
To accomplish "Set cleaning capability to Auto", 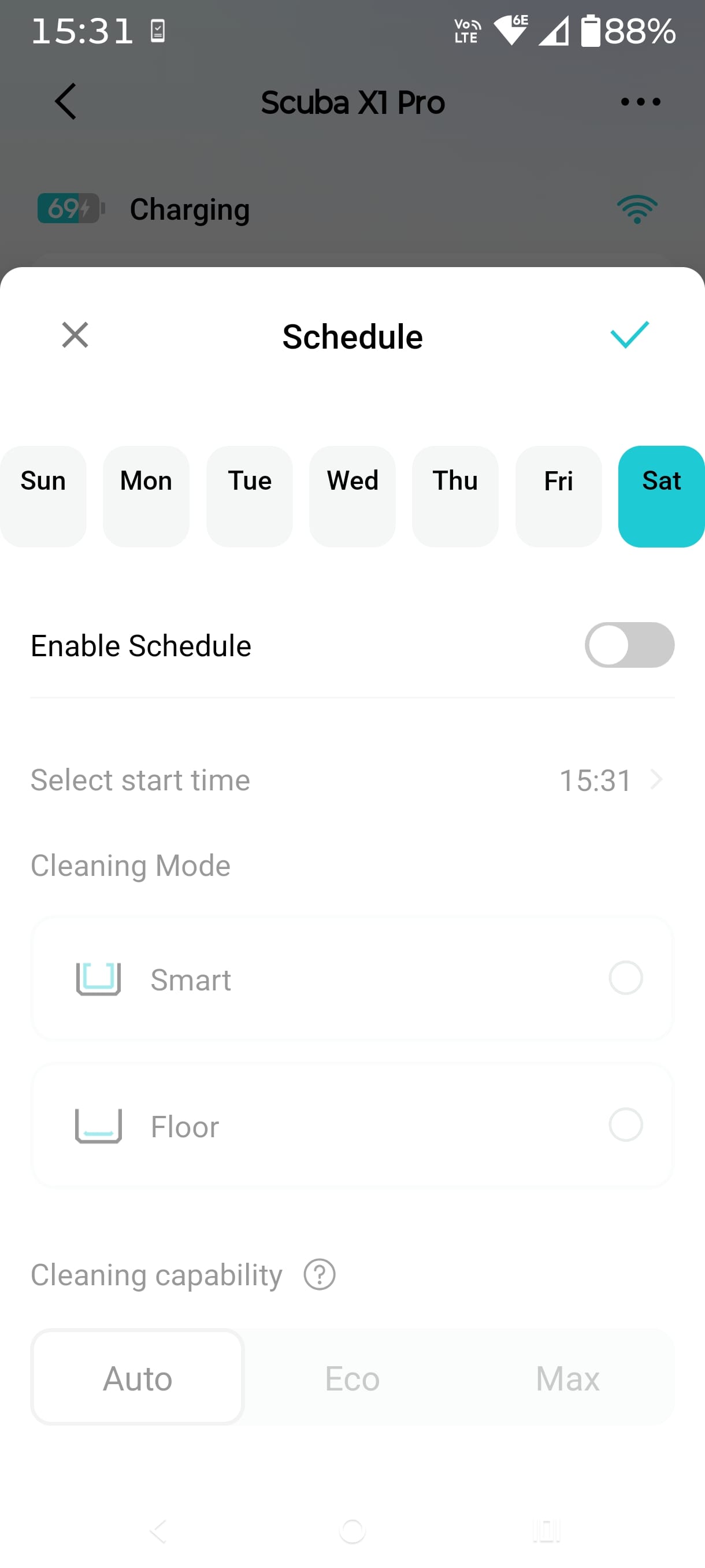I will pyautogui.click(x=138, y=1377).
